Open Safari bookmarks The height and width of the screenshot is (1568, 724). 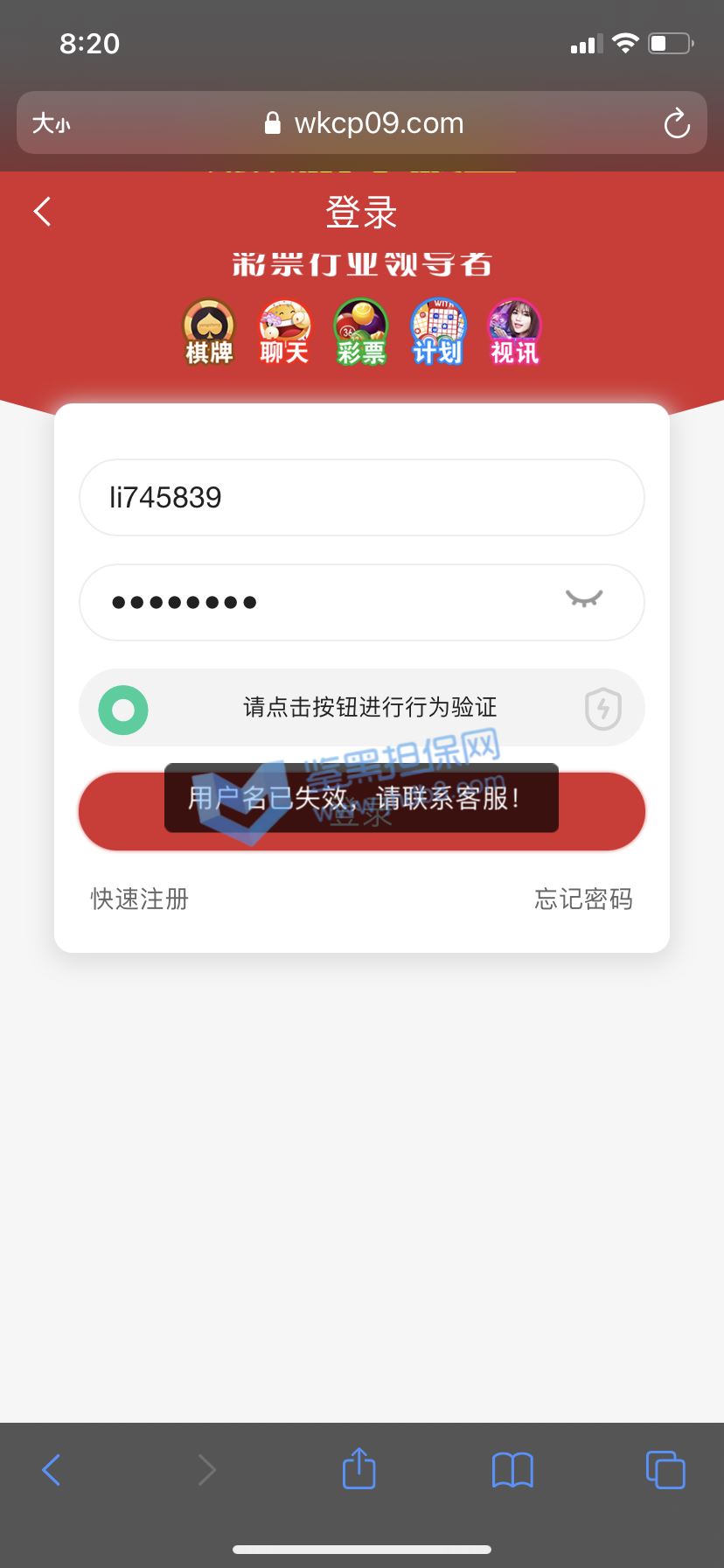512,1469
